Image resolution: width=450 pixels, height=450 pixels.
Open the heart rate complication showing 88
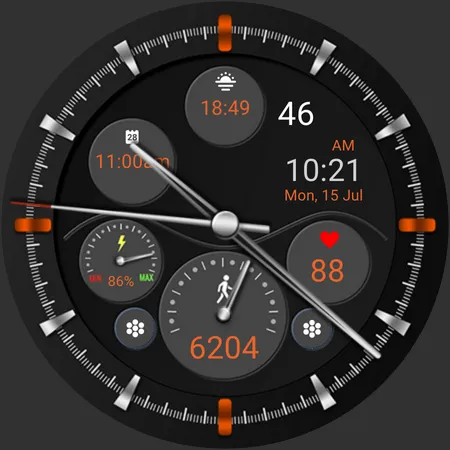[329, 263]
